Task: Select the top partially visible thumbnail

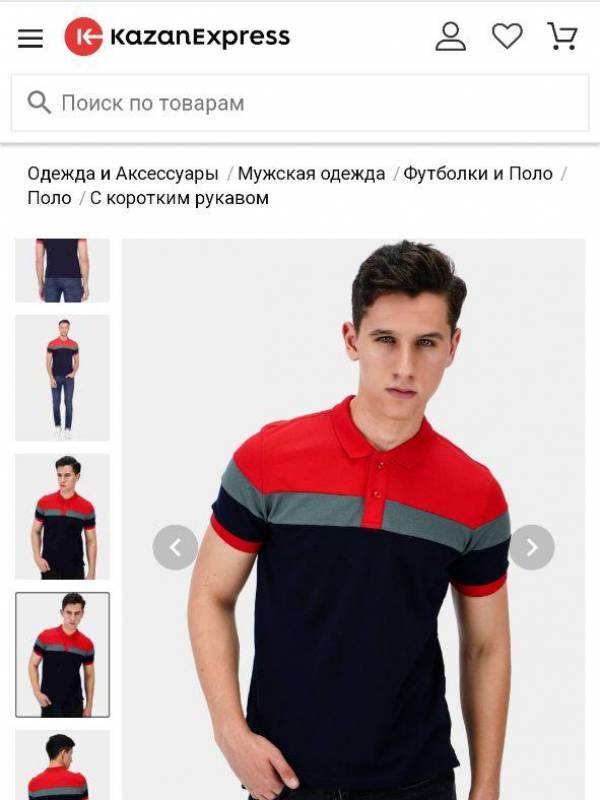Action: tap(62, 270)
